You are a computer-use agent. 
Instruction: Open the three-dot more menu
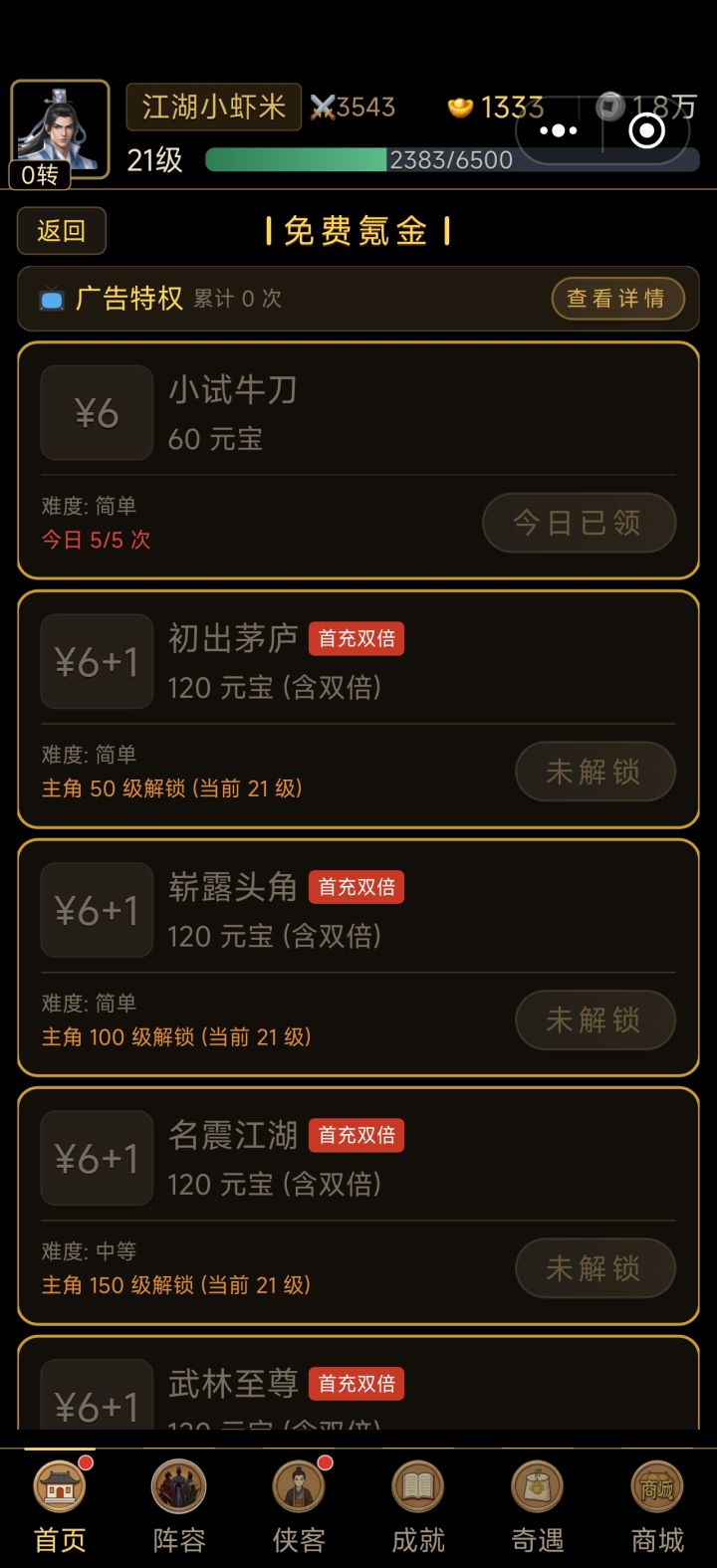tap(559, 130)
